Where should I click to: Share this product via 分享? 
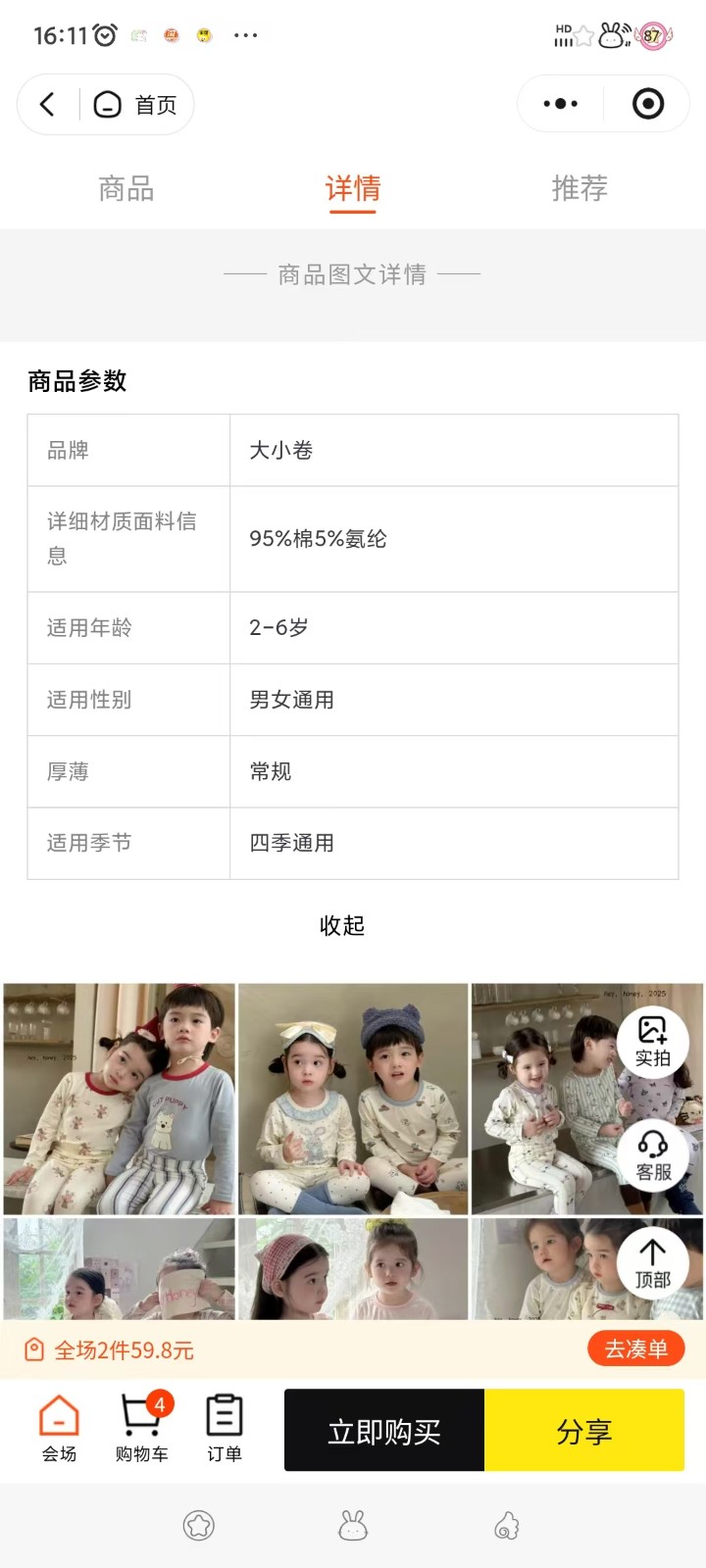point(584,1431)
